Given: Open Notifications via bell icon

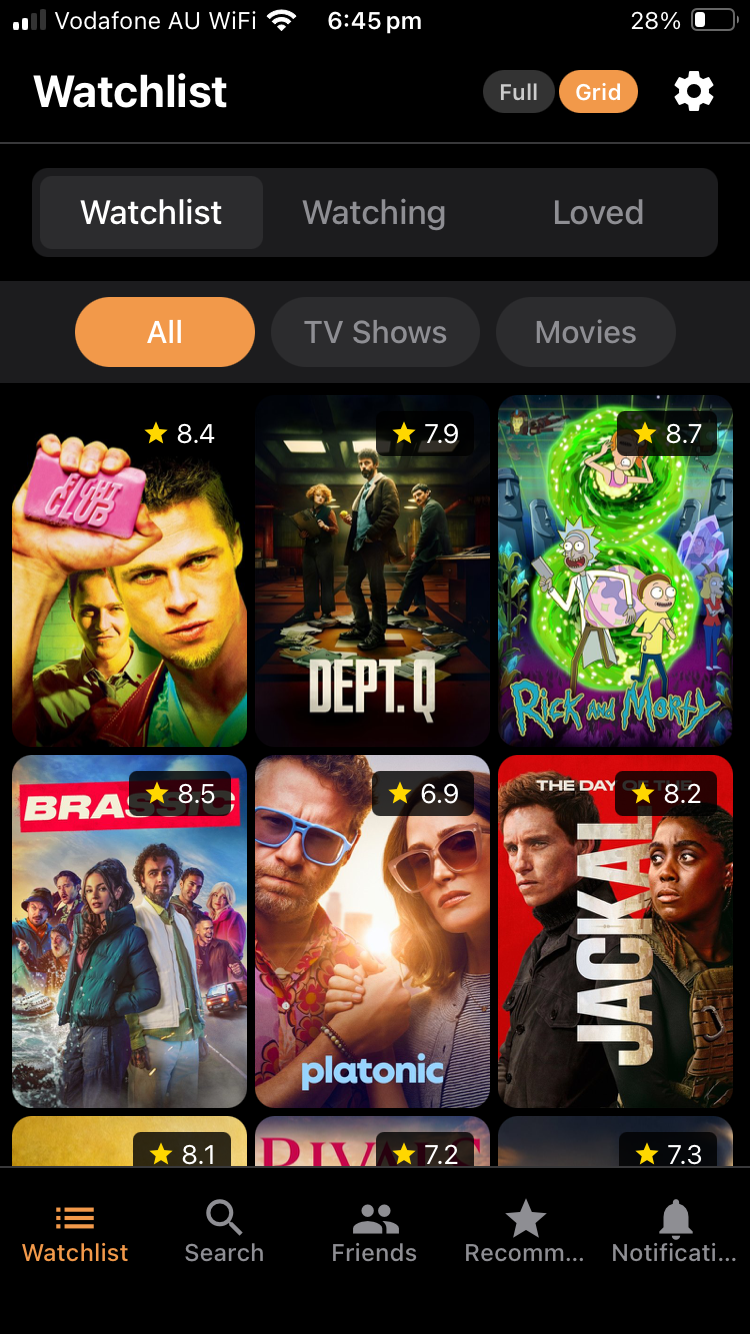Looking at the screenshot, I should 675,1228.
